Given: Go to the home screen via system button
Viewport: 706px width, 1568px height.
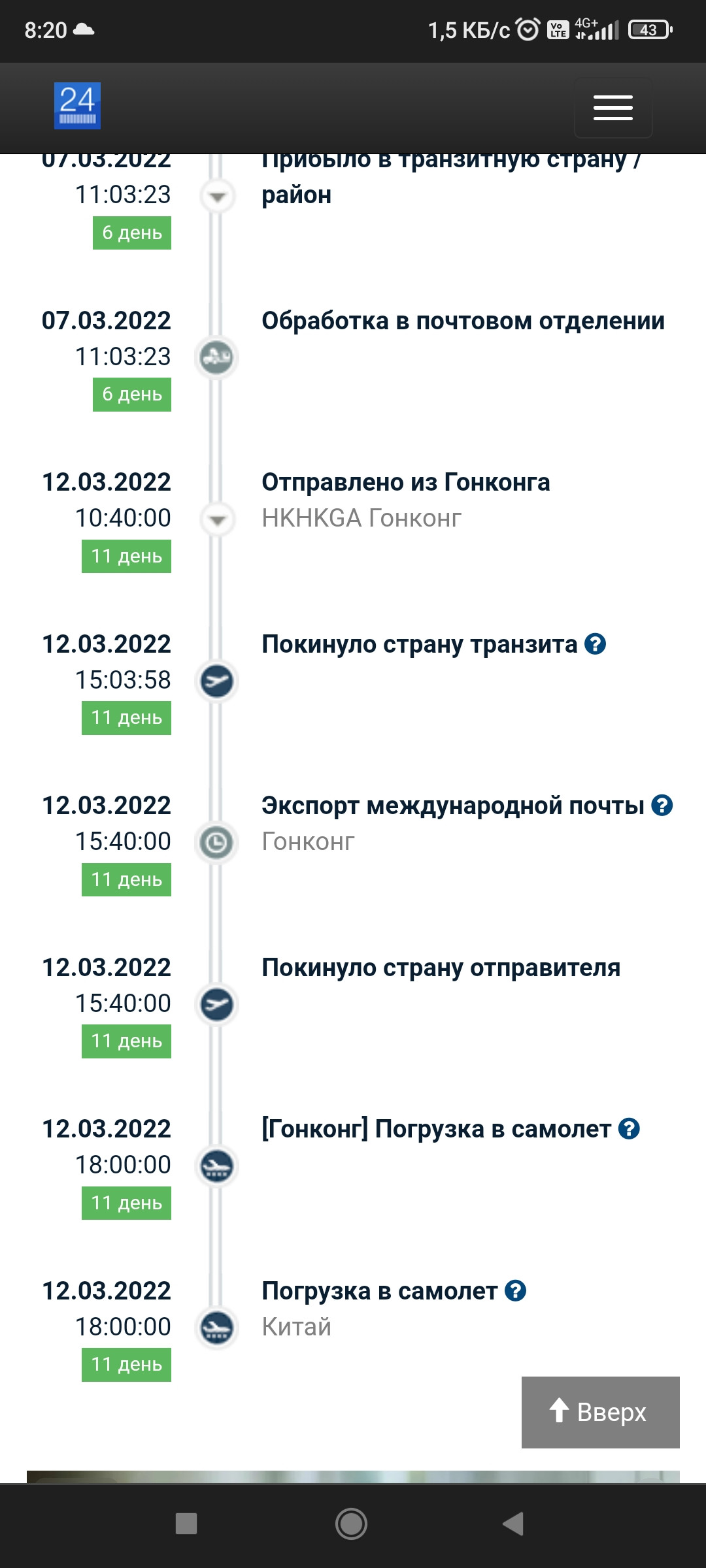Looking at the screenshot, I should point(351,1524).
